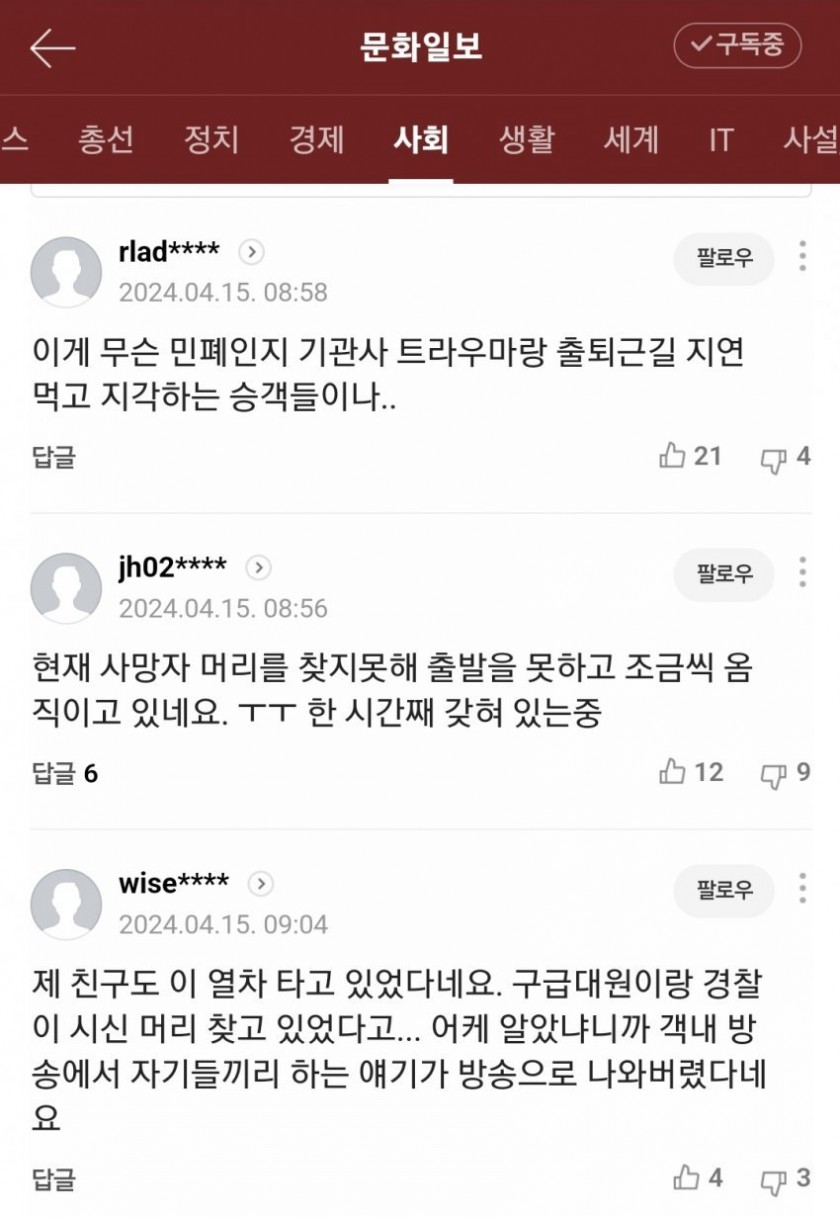Screen dimensions: 840x1217
Task: Follow user jh02****
Action: click(724, 575)
